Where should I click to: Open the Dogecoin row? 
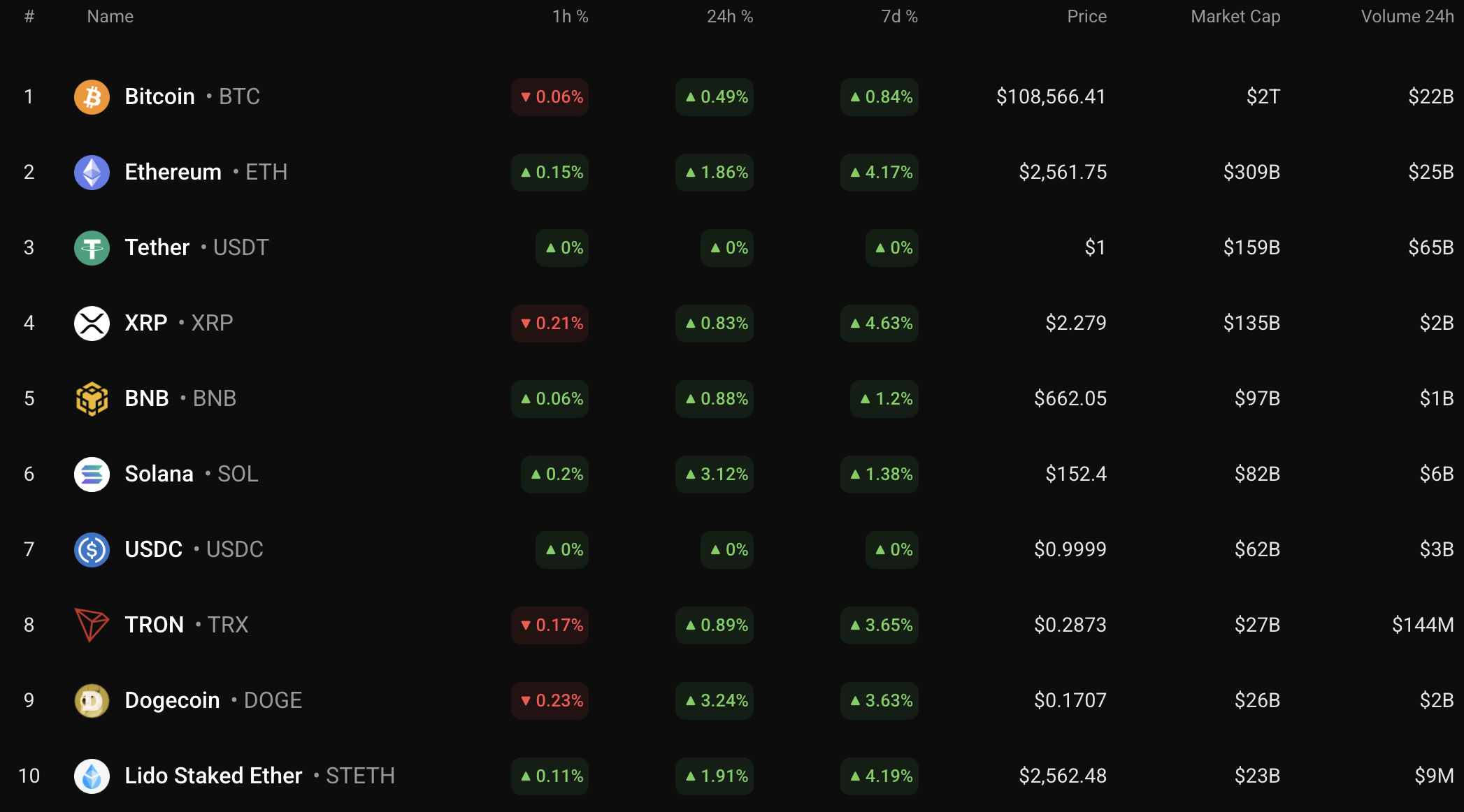click(172, 700)
